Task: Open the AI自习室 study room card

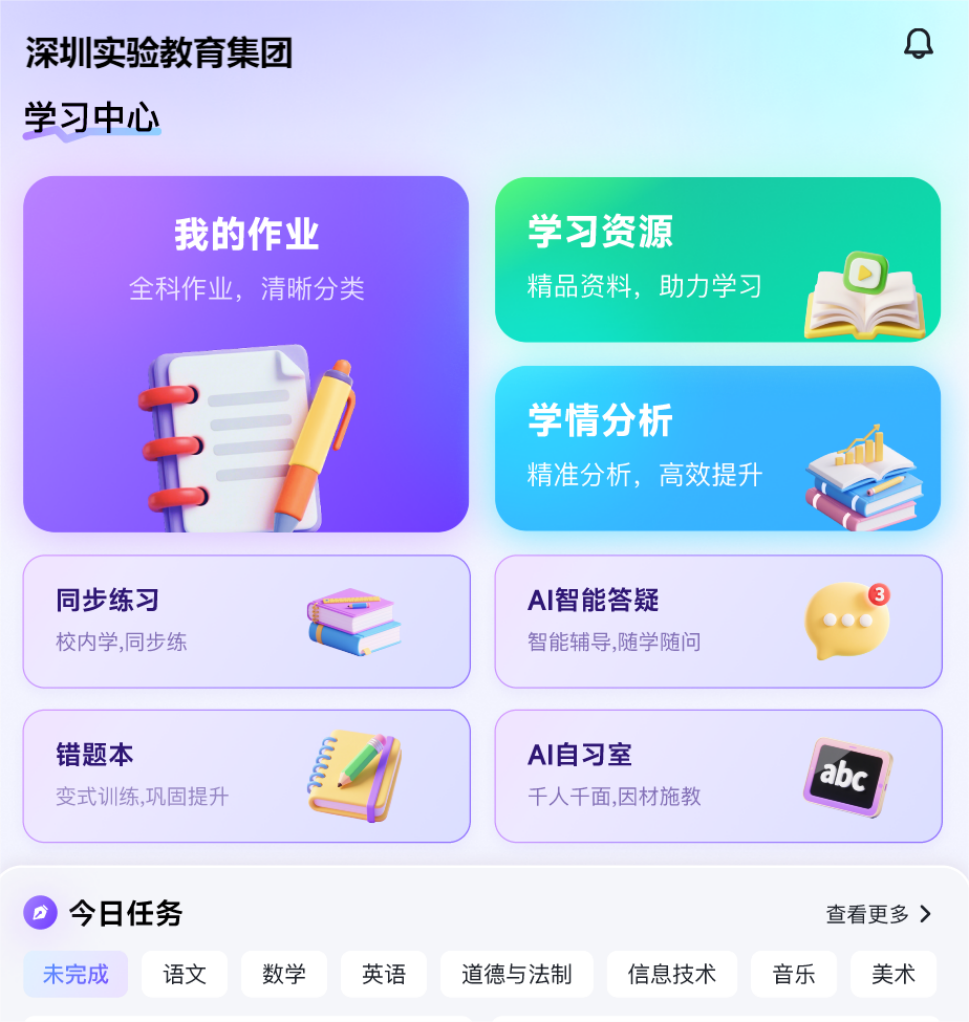Action: [x=718, y=776]
